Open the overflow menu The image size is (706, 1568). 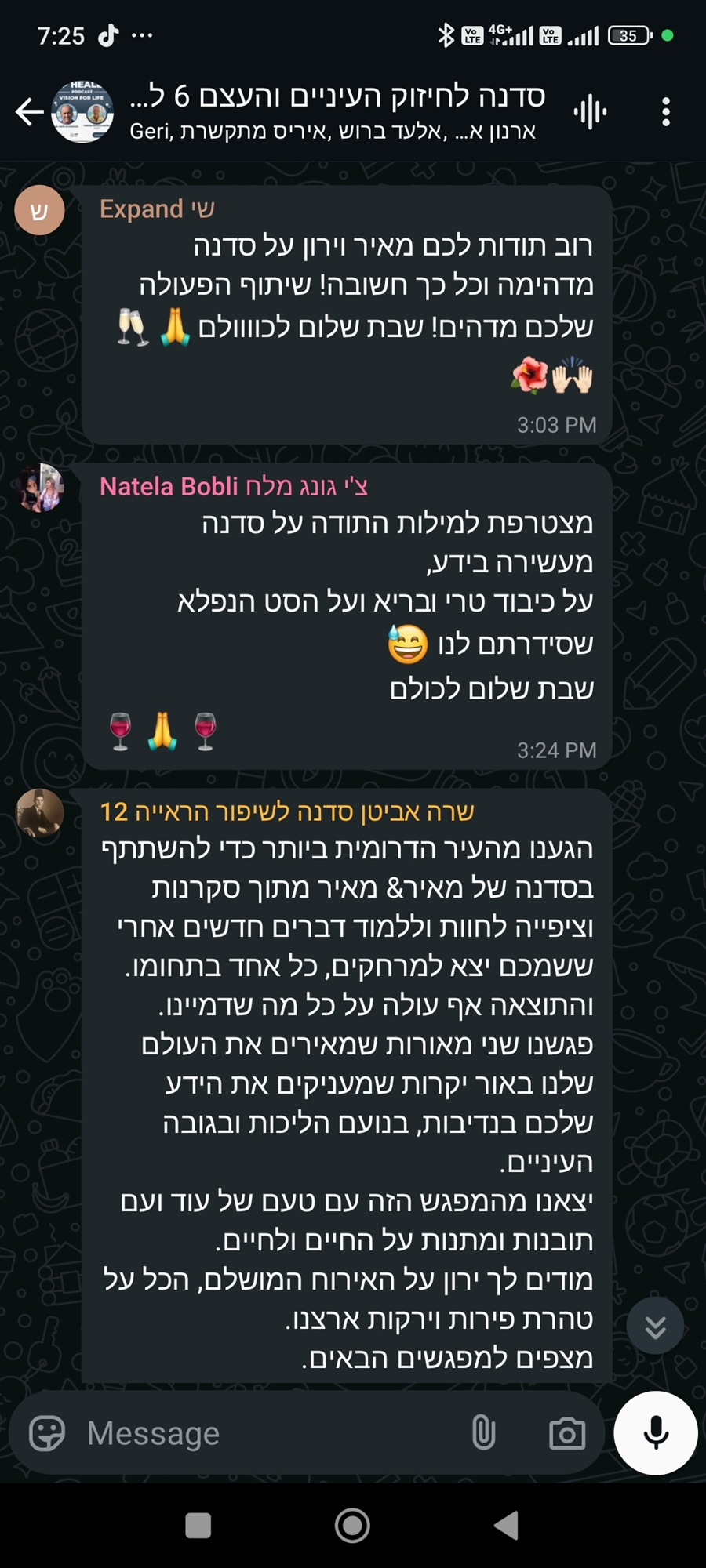(x=665, y=112)
